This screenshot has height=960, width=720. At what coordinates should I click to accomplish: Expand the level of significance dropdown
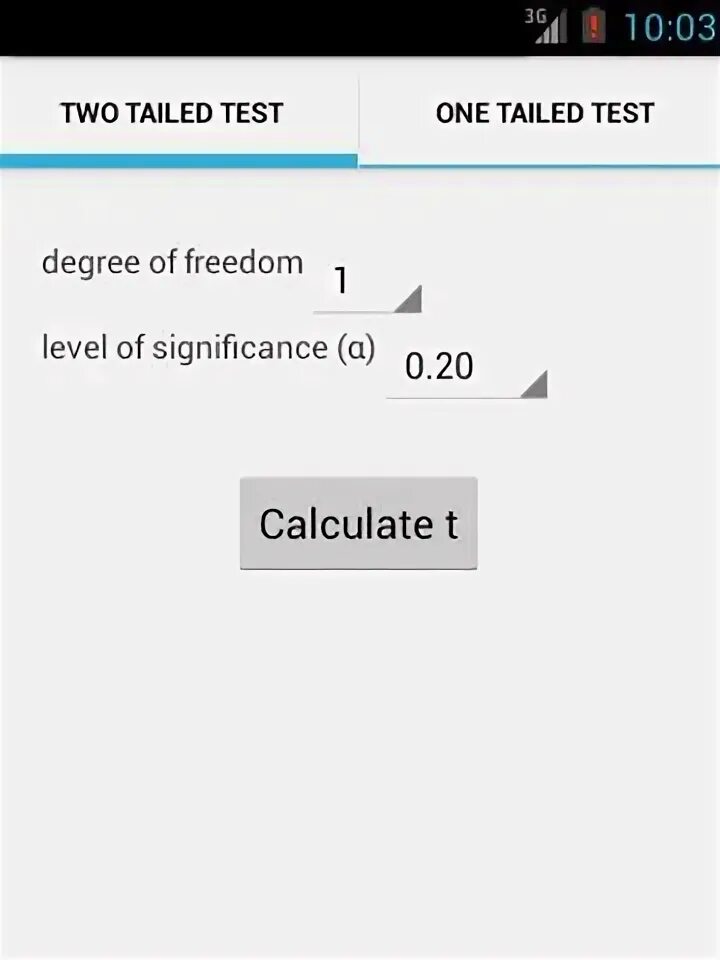466,369
